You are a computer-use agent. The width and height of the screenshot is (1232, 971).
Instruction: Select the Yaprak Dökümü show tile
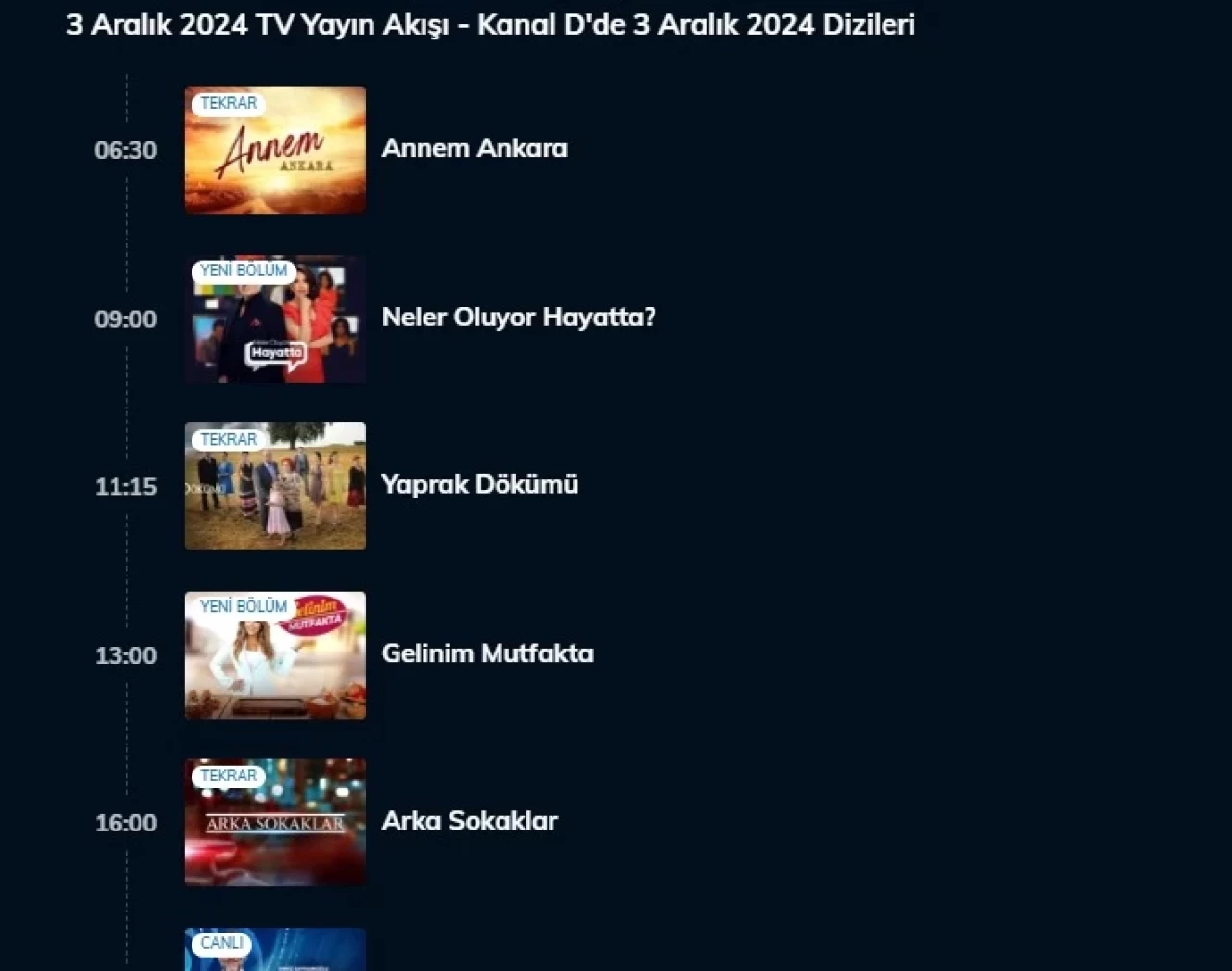274,487
